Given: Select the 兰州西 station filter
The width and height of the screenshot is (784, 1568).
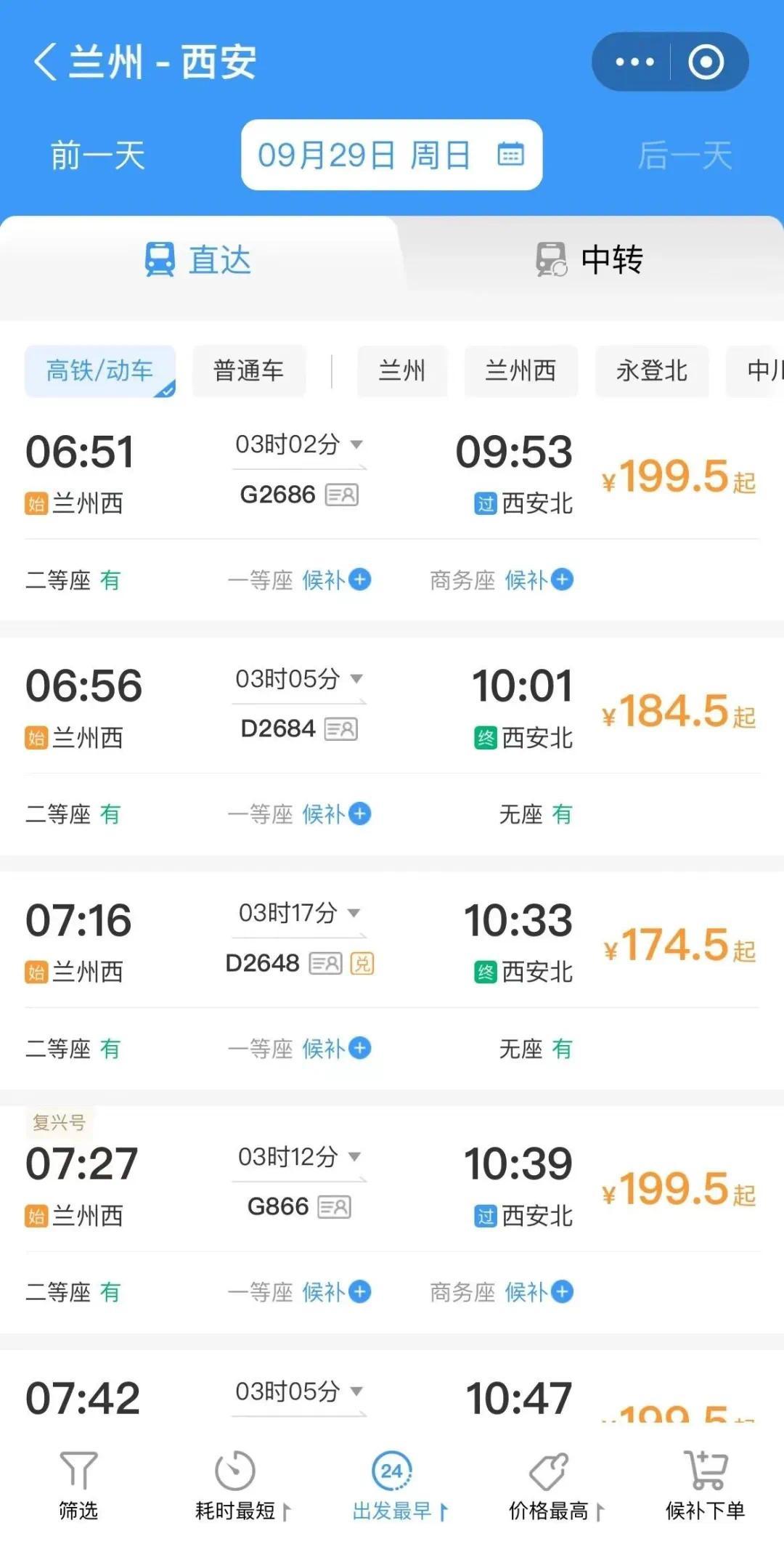Looking at the screenshot, I should click(x=520, y=370).
